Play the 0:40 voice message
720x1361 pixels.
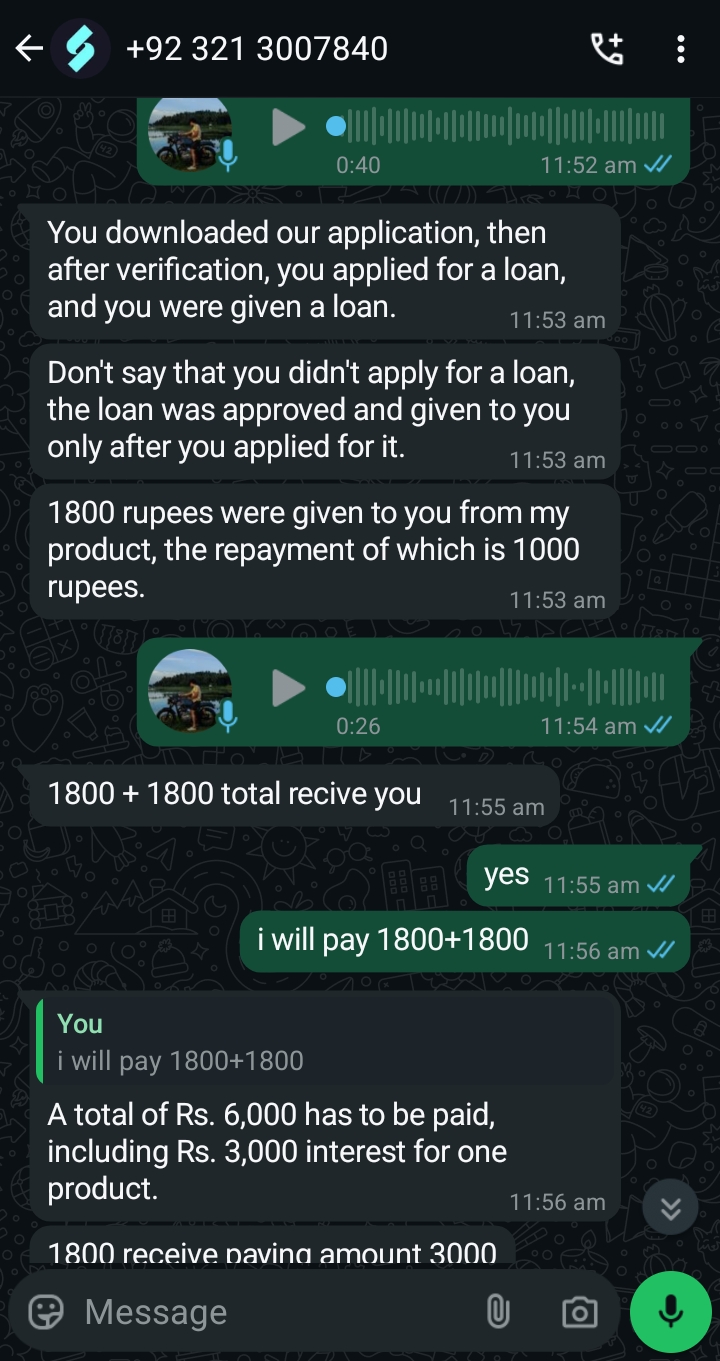pyautogui.click(x=288, y=127)
